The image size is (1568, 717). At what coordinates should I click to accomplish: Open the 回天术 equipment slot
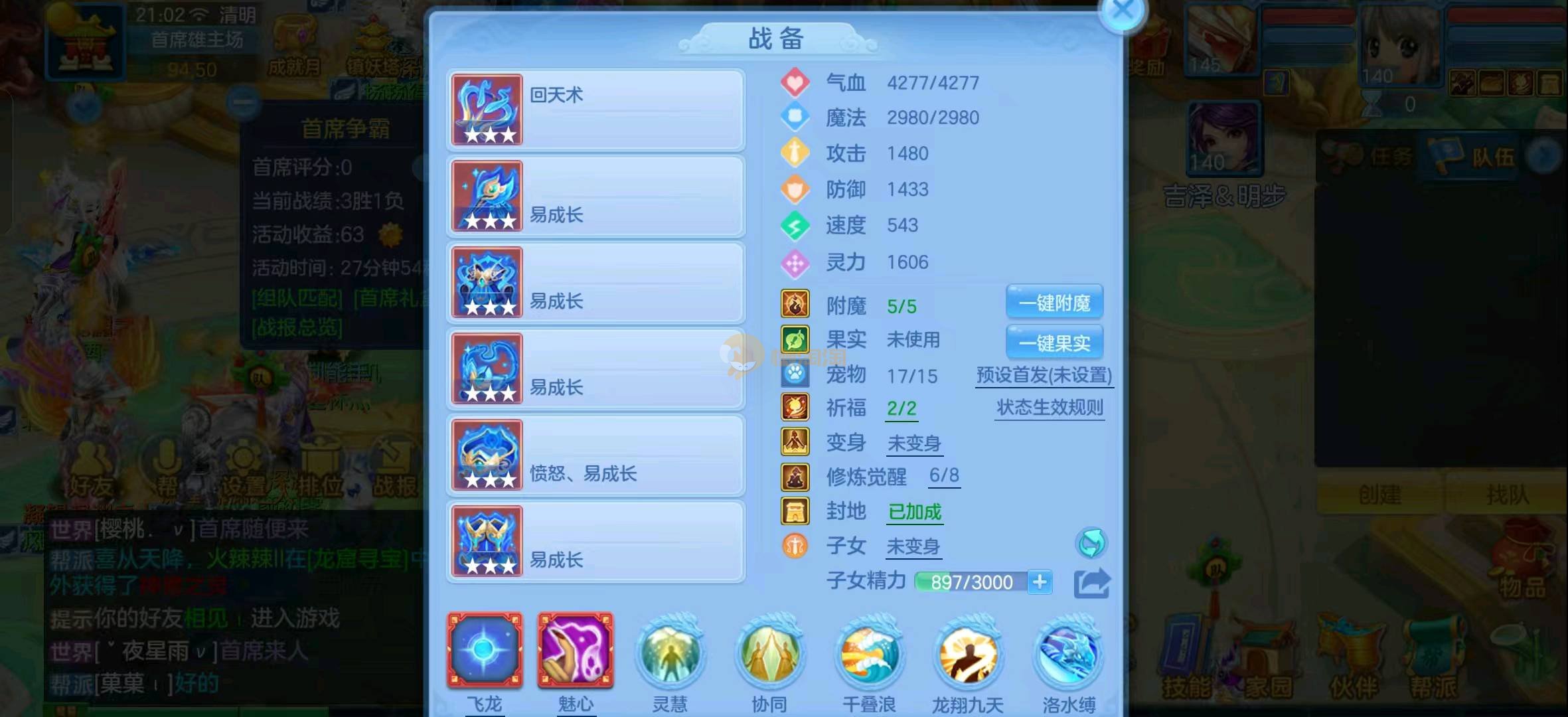point(595,110)
